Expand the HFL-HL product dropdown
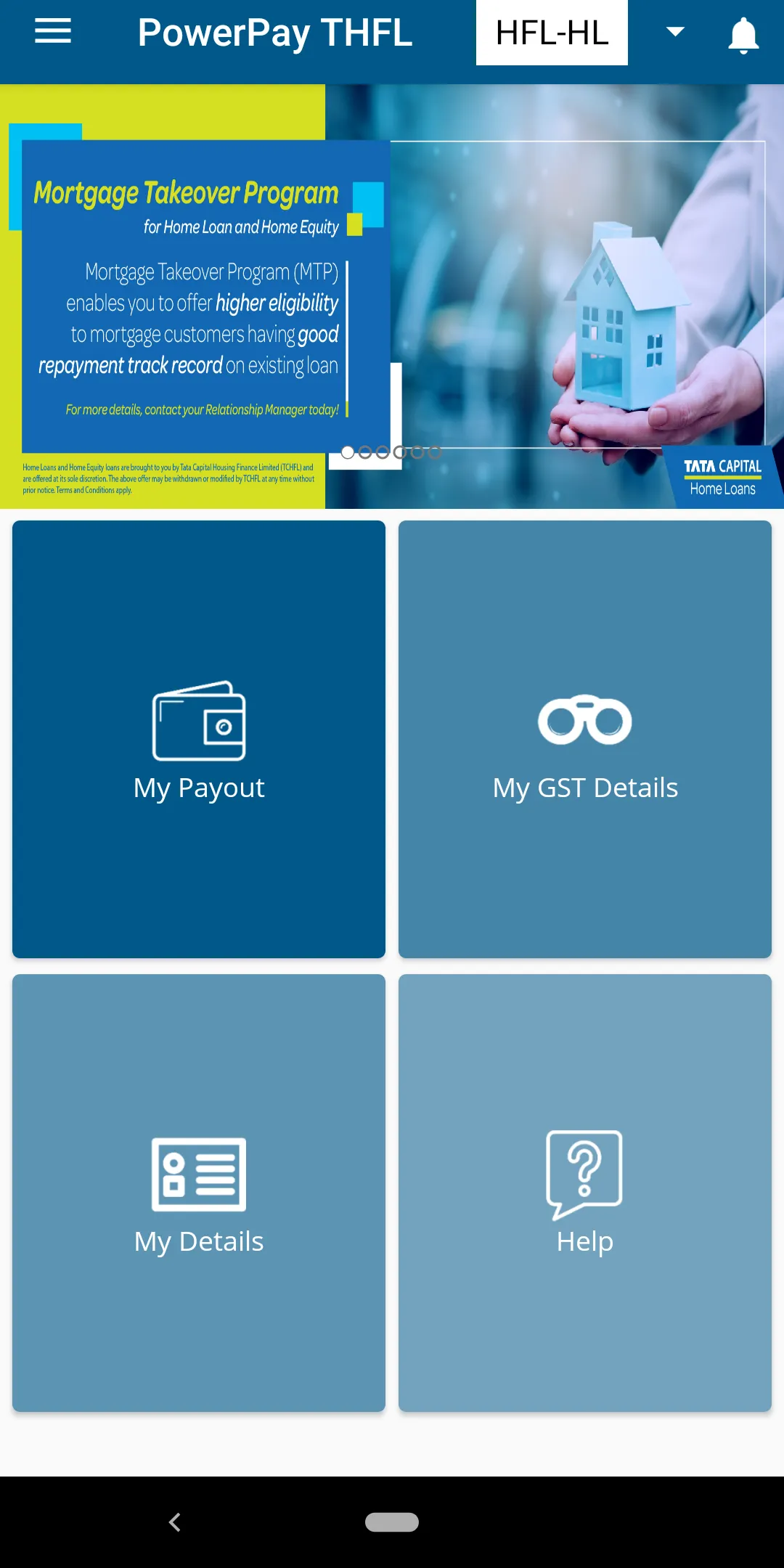 pyautogui.click(x=674, y=32)
